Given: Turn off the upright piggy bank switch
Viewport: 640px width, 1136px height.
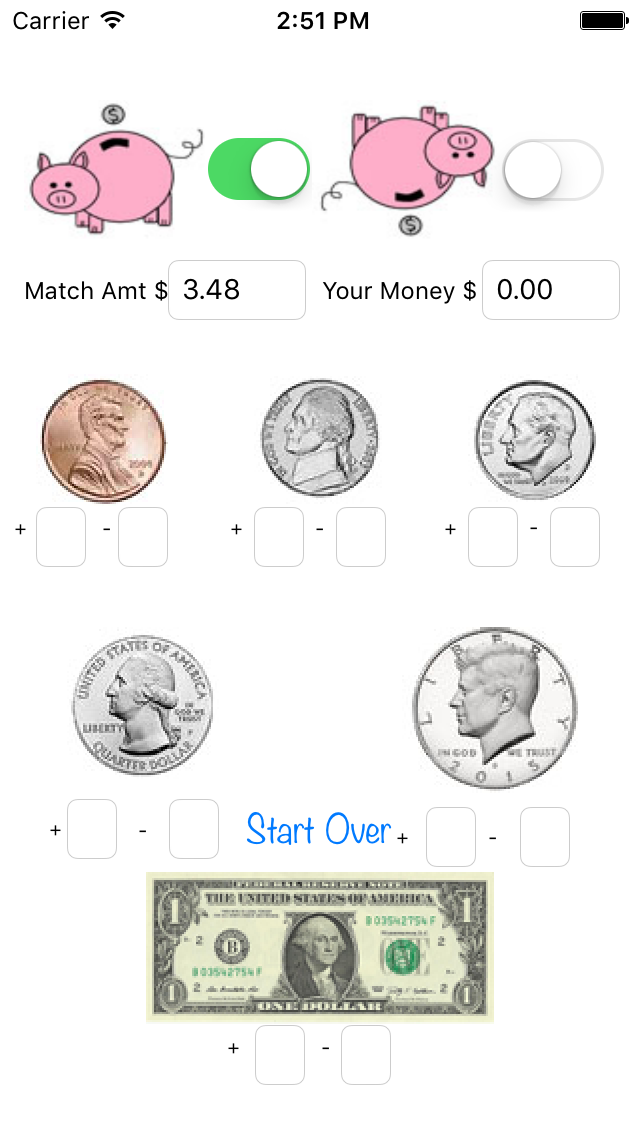Looking at the screenshot, I should coord(258,169).
